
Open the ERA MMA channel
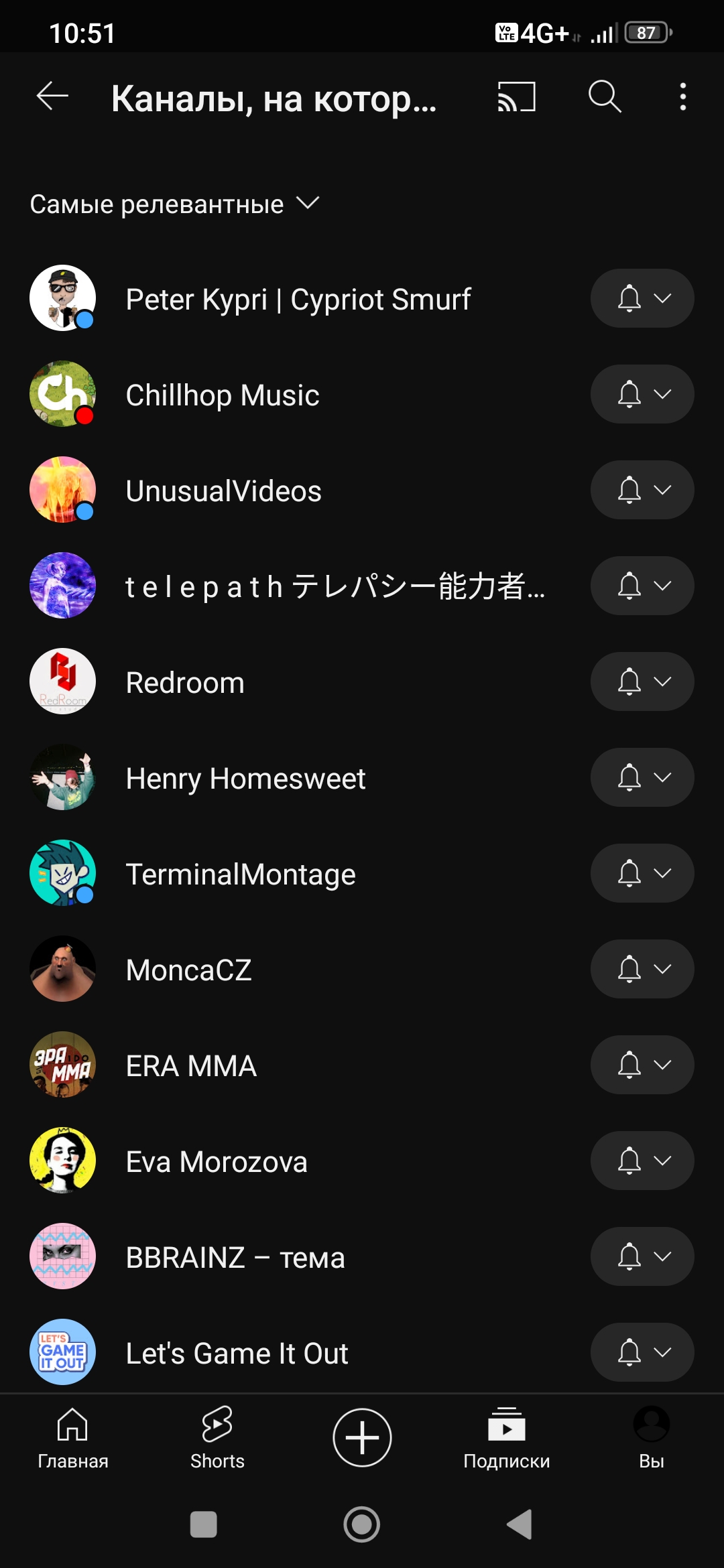click(x=191, y=1065)
